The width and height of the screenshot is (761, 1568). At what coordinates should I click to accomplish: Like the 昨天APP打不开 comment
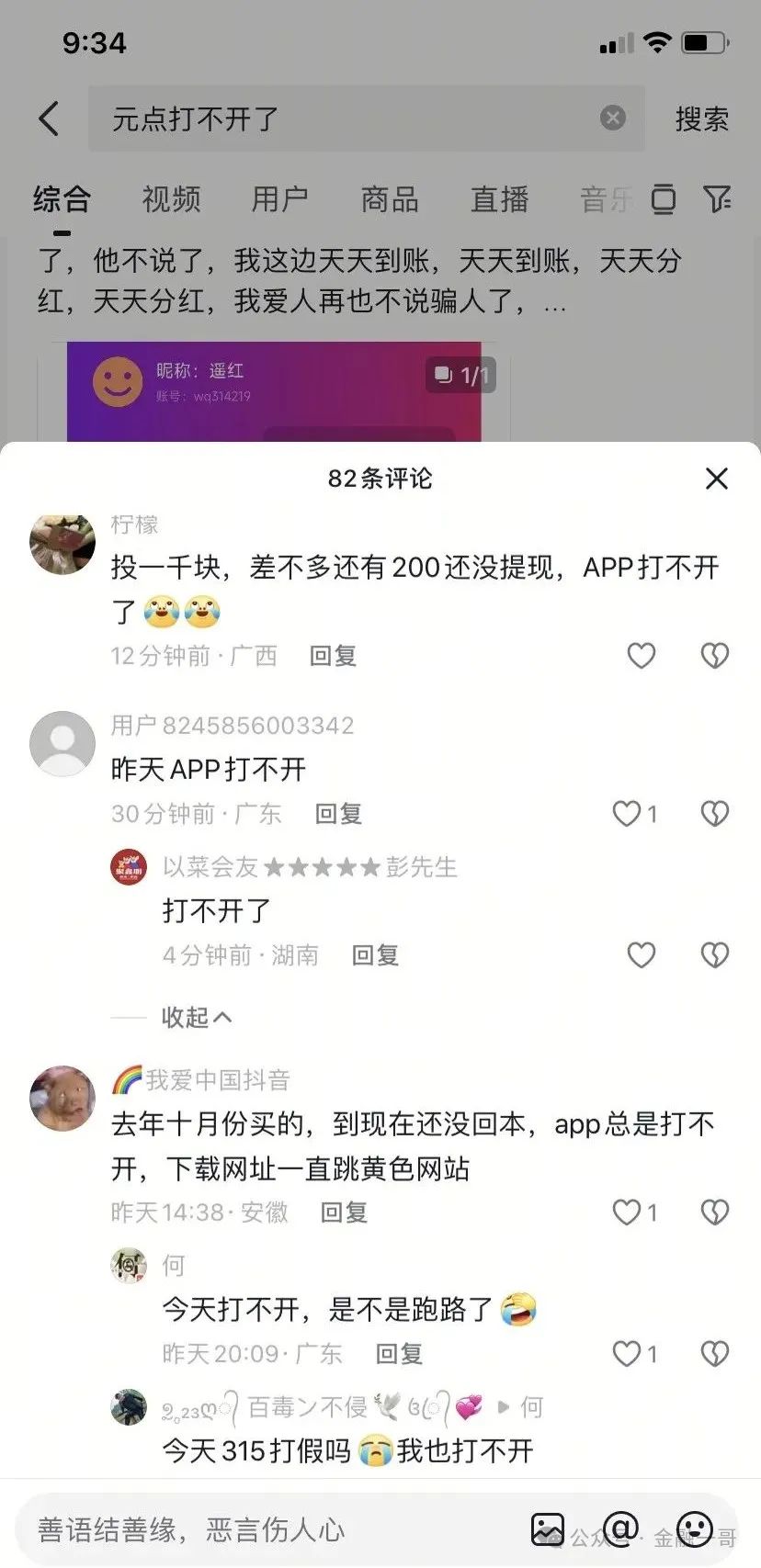628,814
